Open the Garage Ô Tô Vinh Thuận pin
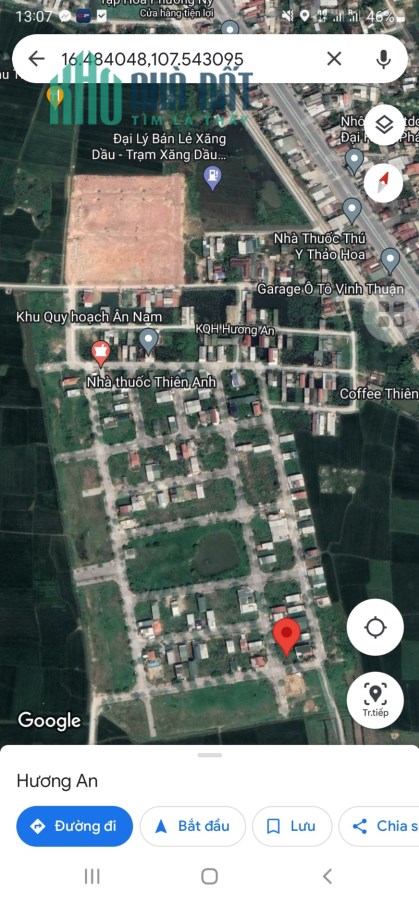Screen dimensions: 419x900 coord(390,261)
